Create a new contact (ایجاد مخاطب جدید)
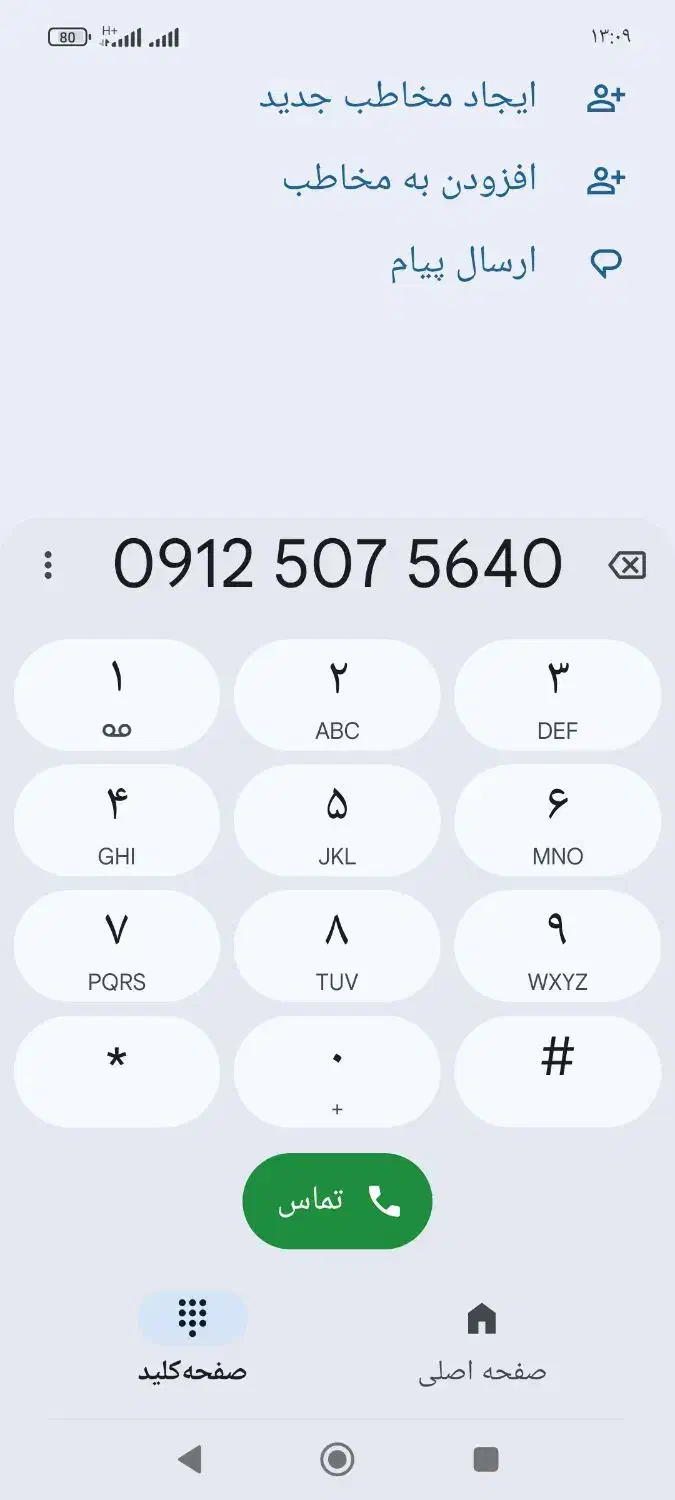675x1500 pixels. pos(440,98)
